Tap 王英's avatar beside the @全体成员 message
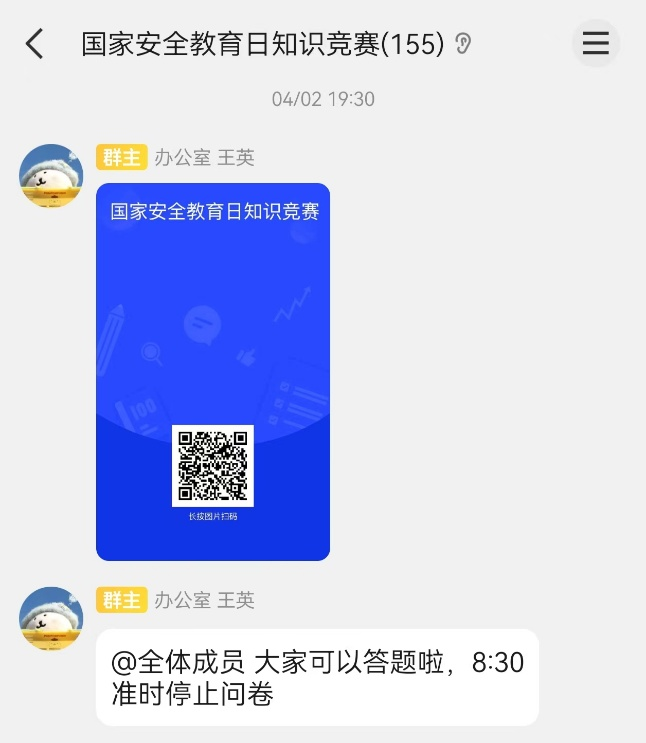 51,618
